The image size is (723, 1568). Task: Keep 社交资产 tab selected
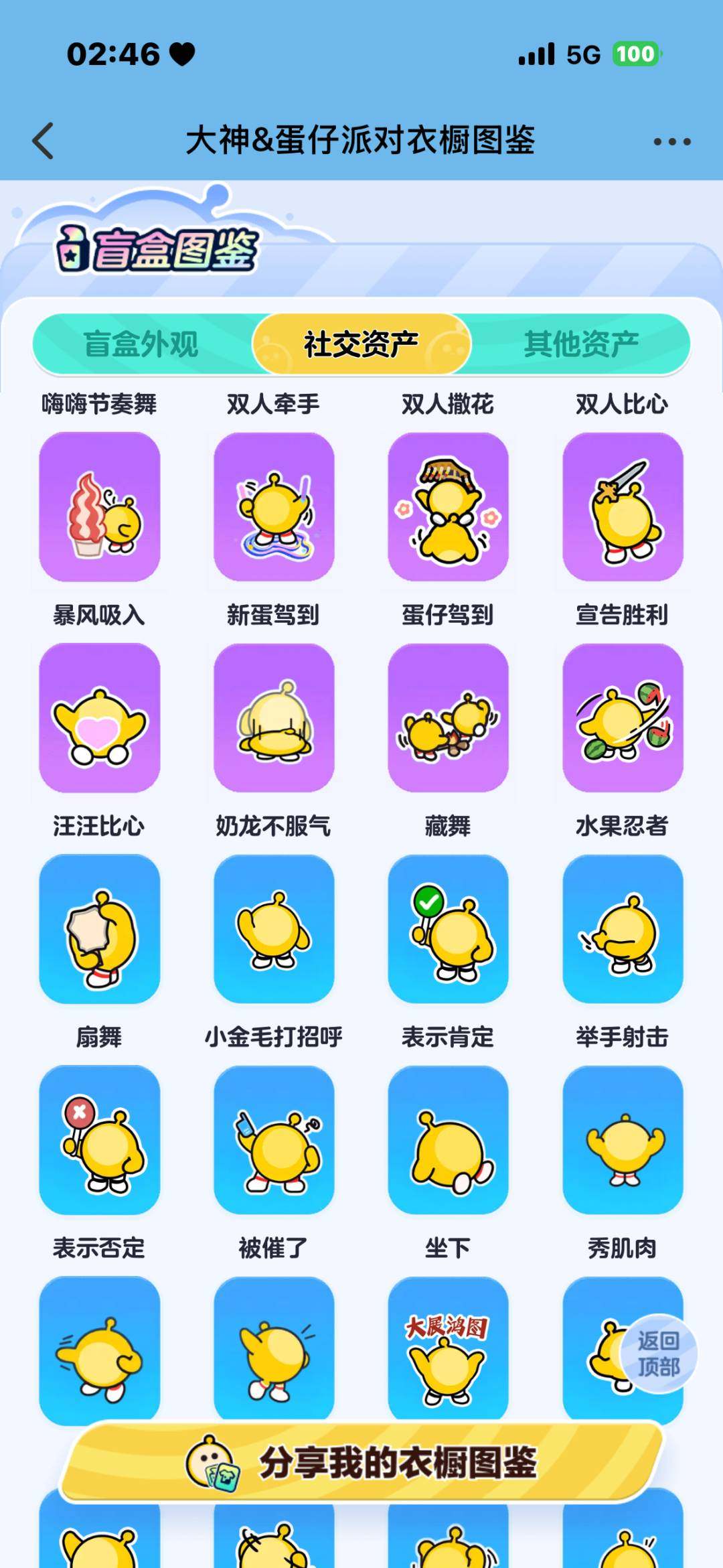click(361, 342)
